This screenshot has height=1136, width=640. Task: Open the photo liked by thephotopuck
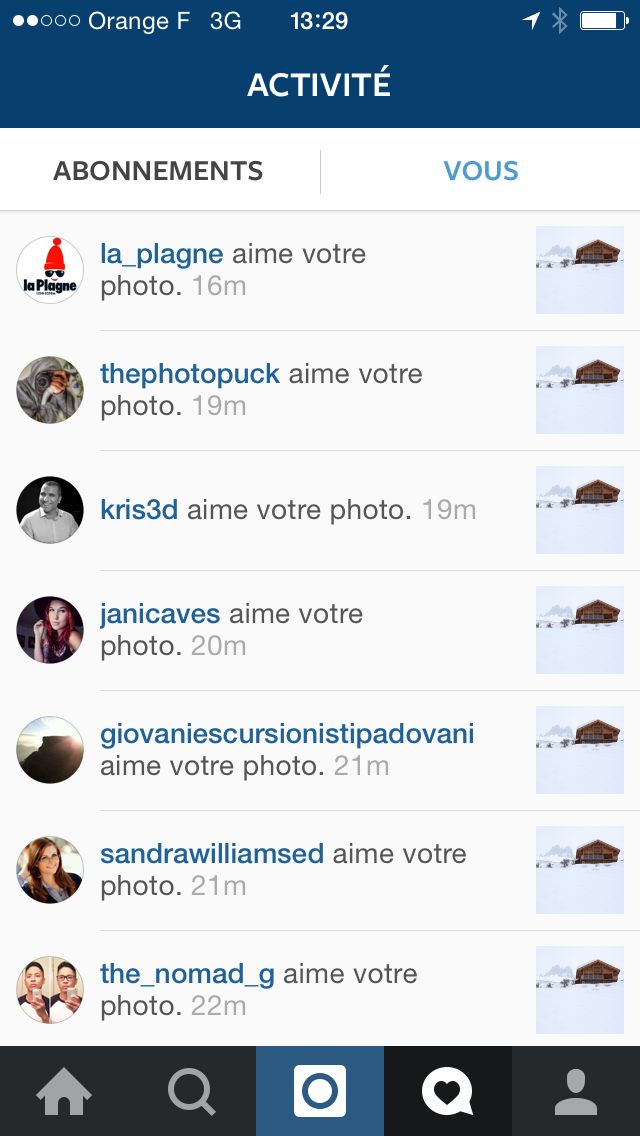(580, 390)
